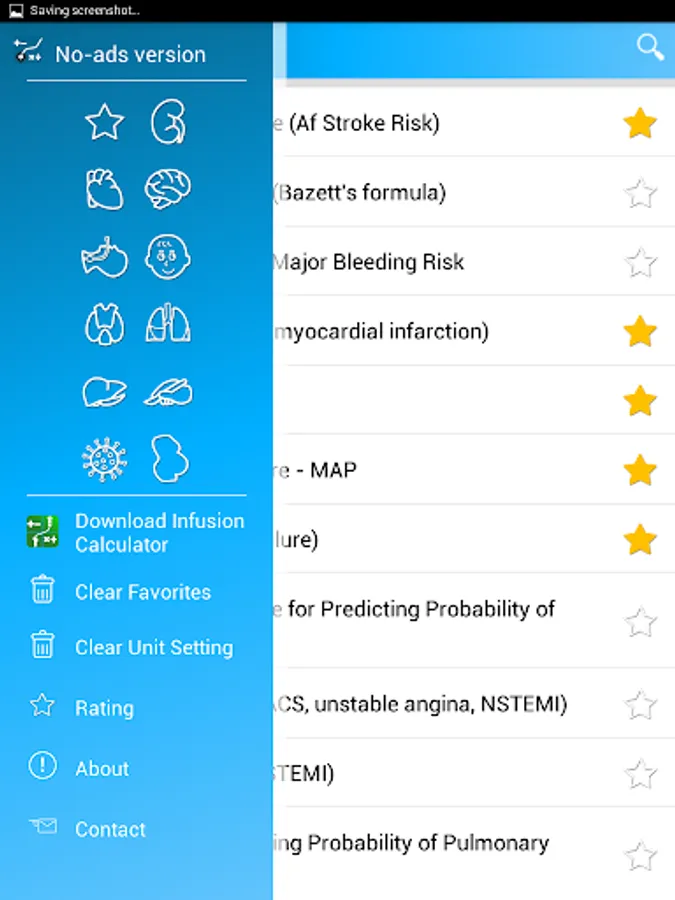Open the favorites star category
This screenshot has width=675, height=900.
pyautogui.click(x=104, y=122)
